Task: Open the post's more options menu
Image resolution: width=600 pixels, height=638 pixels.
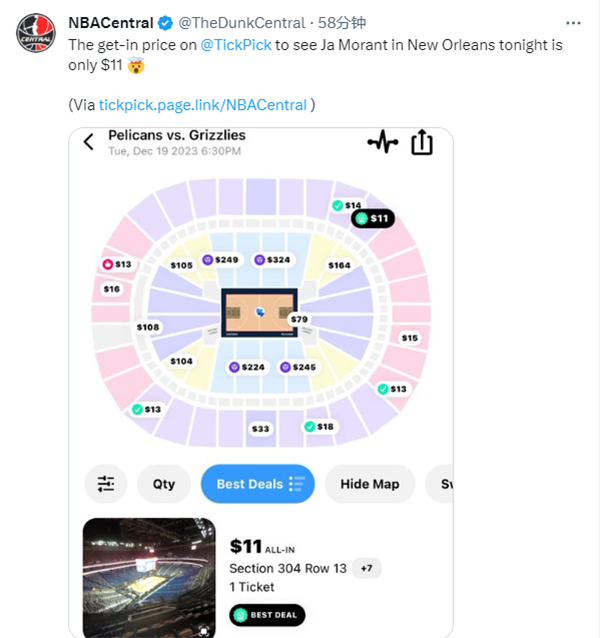Action: (x=573, y=22)
